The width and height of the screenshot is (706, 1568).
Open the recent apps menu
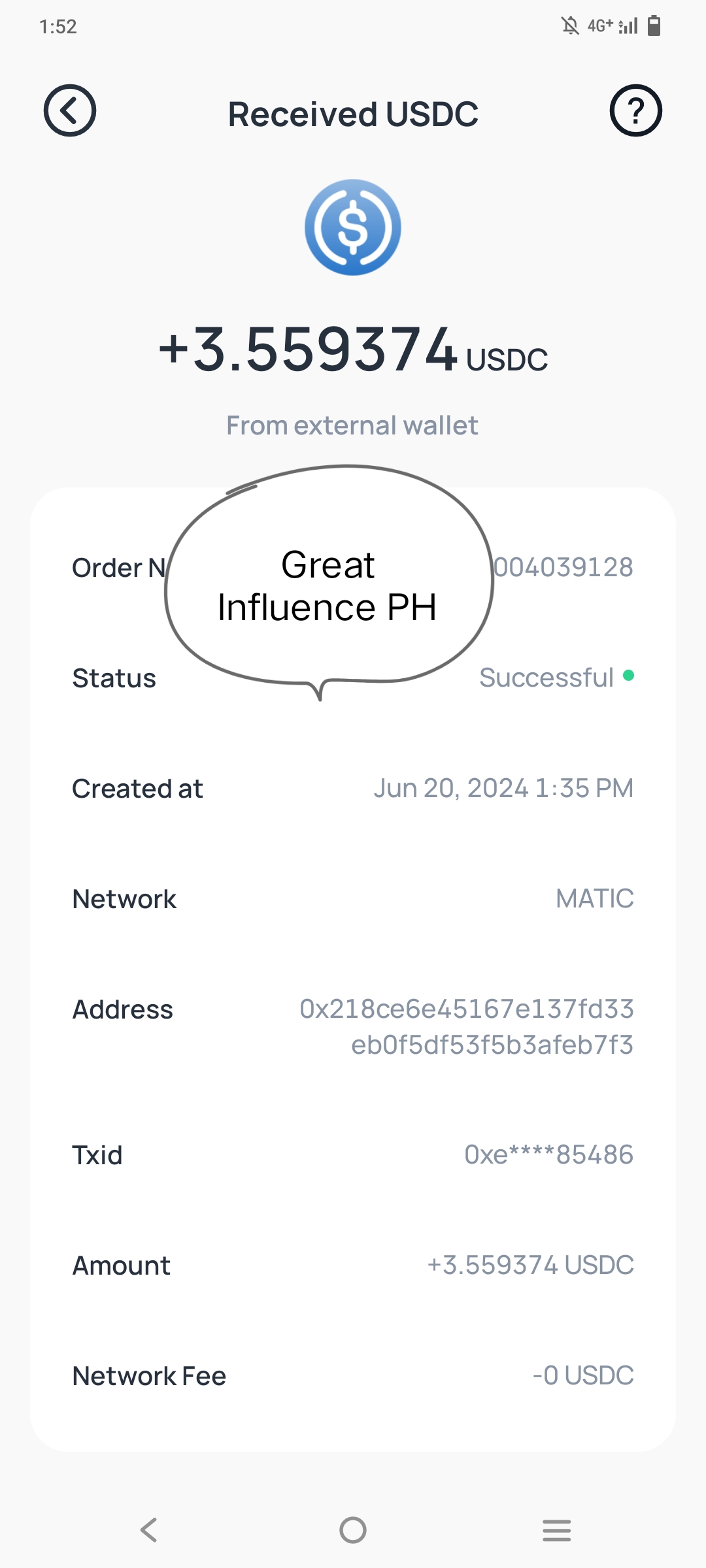(x=557, y=1530)
